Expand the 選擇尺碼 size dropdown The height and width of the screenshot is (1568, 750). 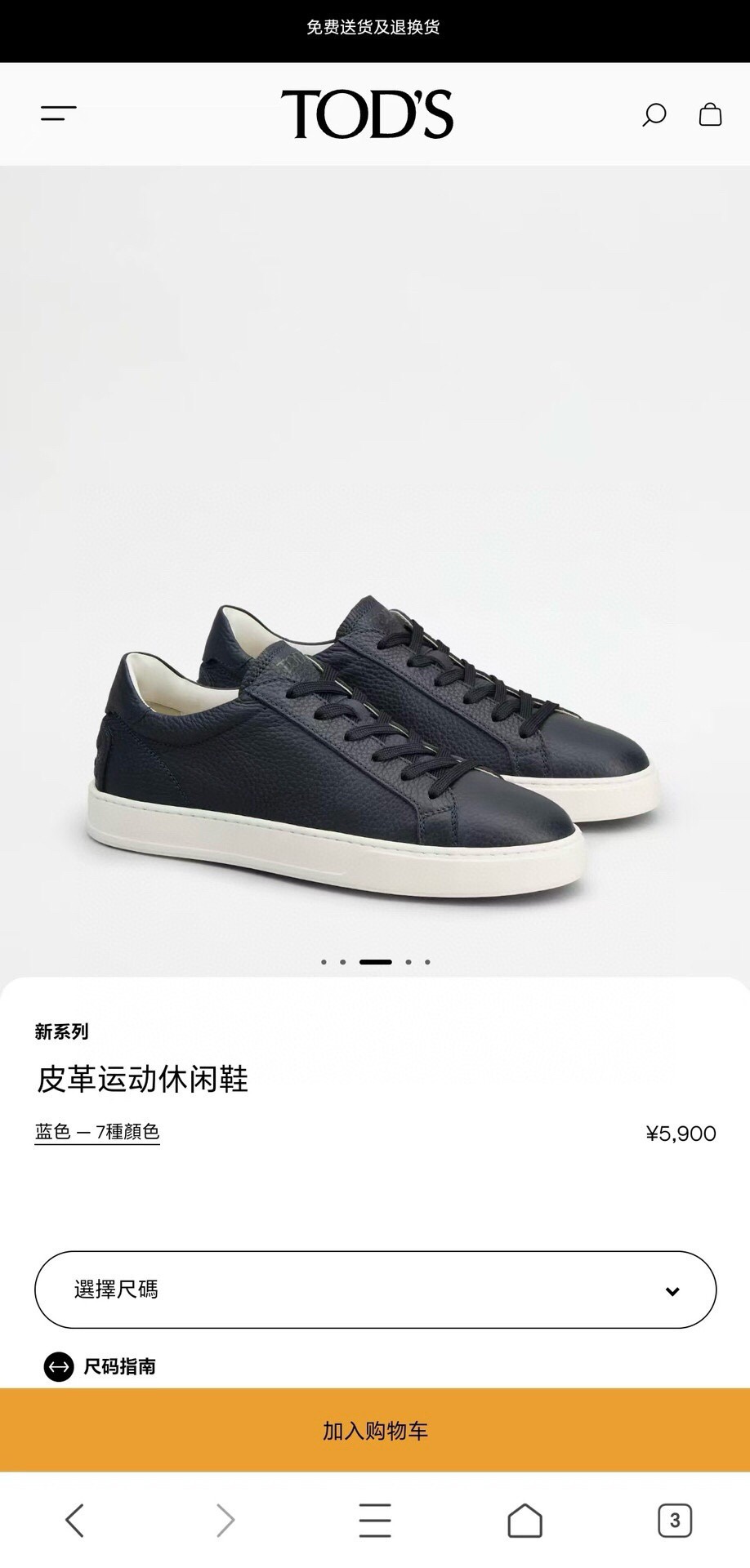(x=375, y=1290)
